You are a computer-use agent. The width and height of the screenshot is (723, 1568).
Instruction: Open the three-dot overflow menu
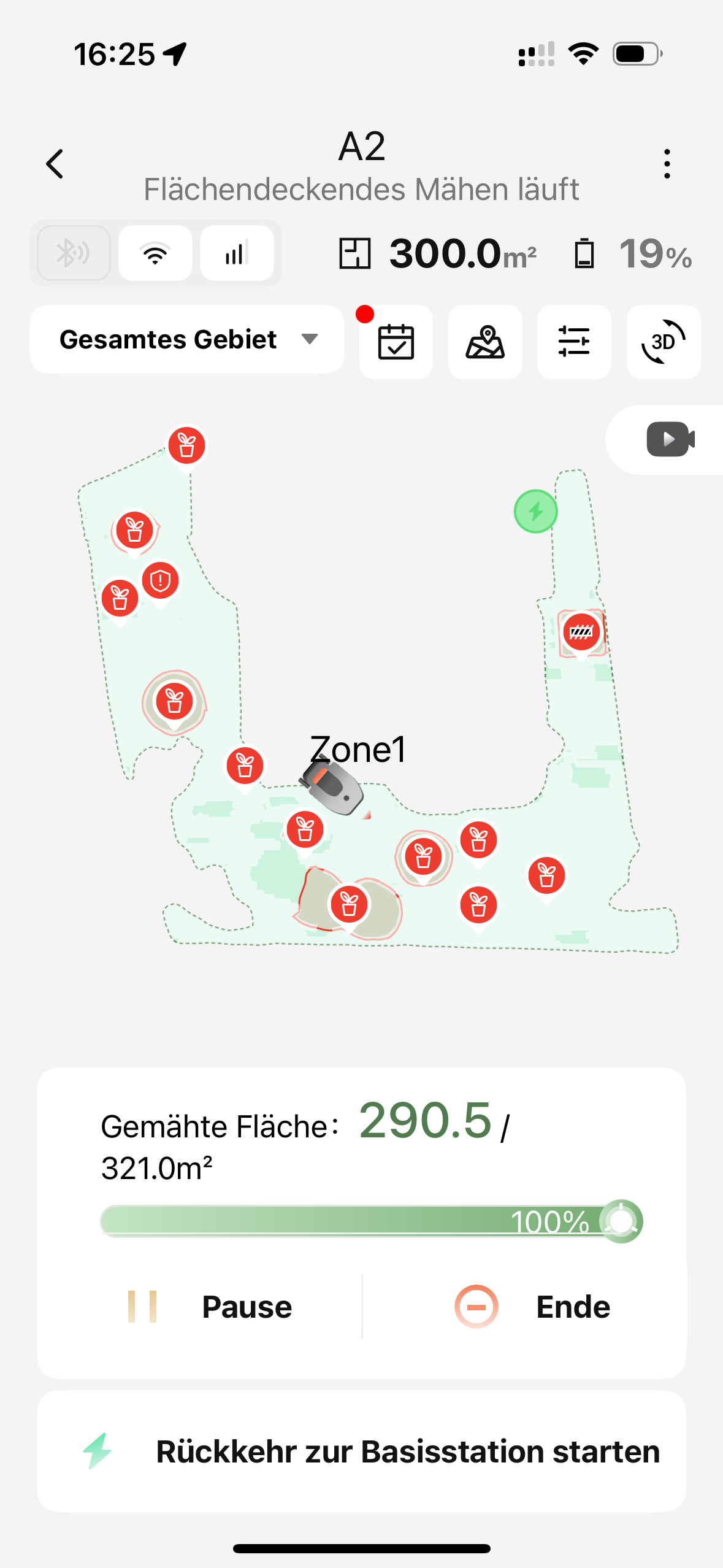coord(667,164)
